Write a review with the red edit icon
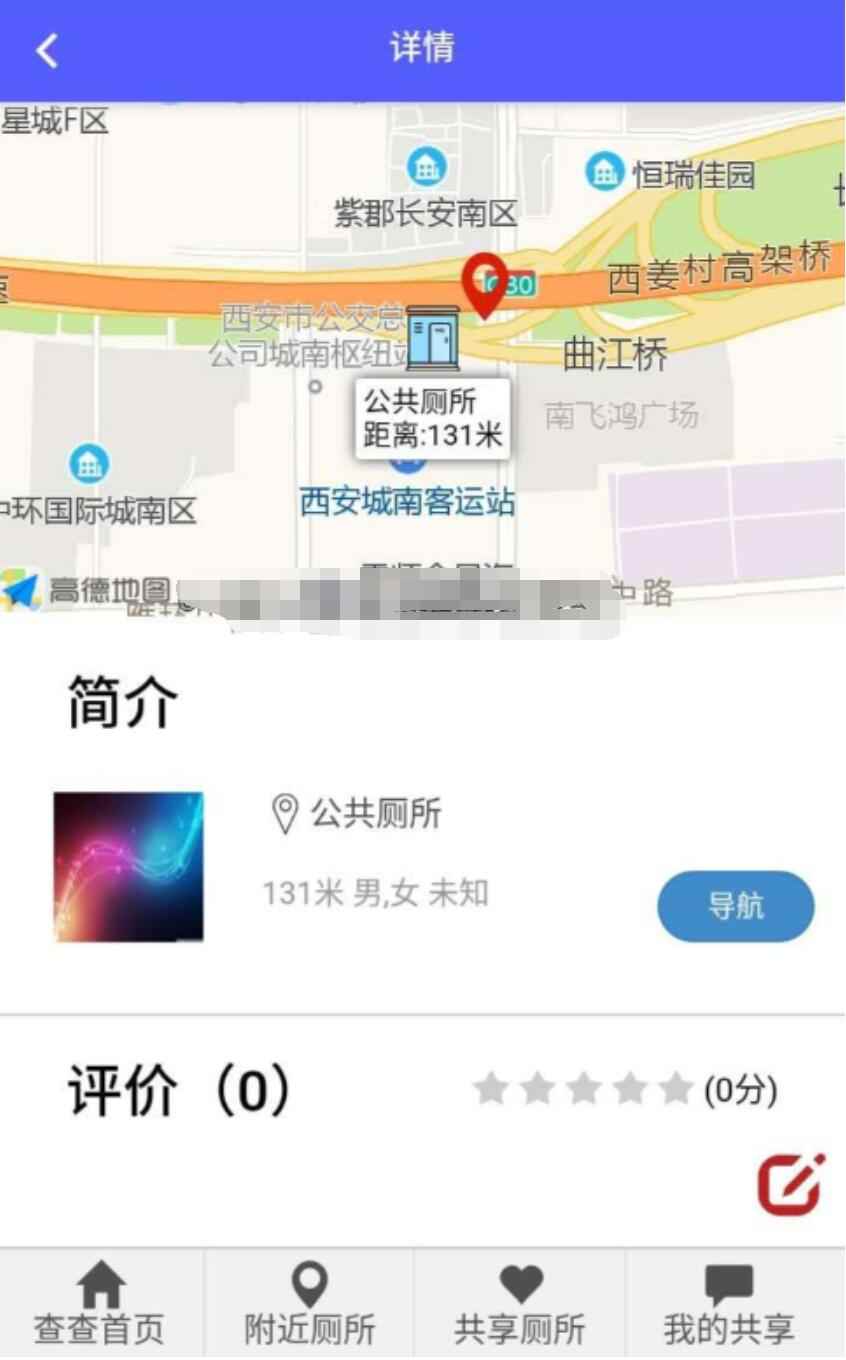The width and height of the screenshot is (846, 1360). click(791, 1184)
